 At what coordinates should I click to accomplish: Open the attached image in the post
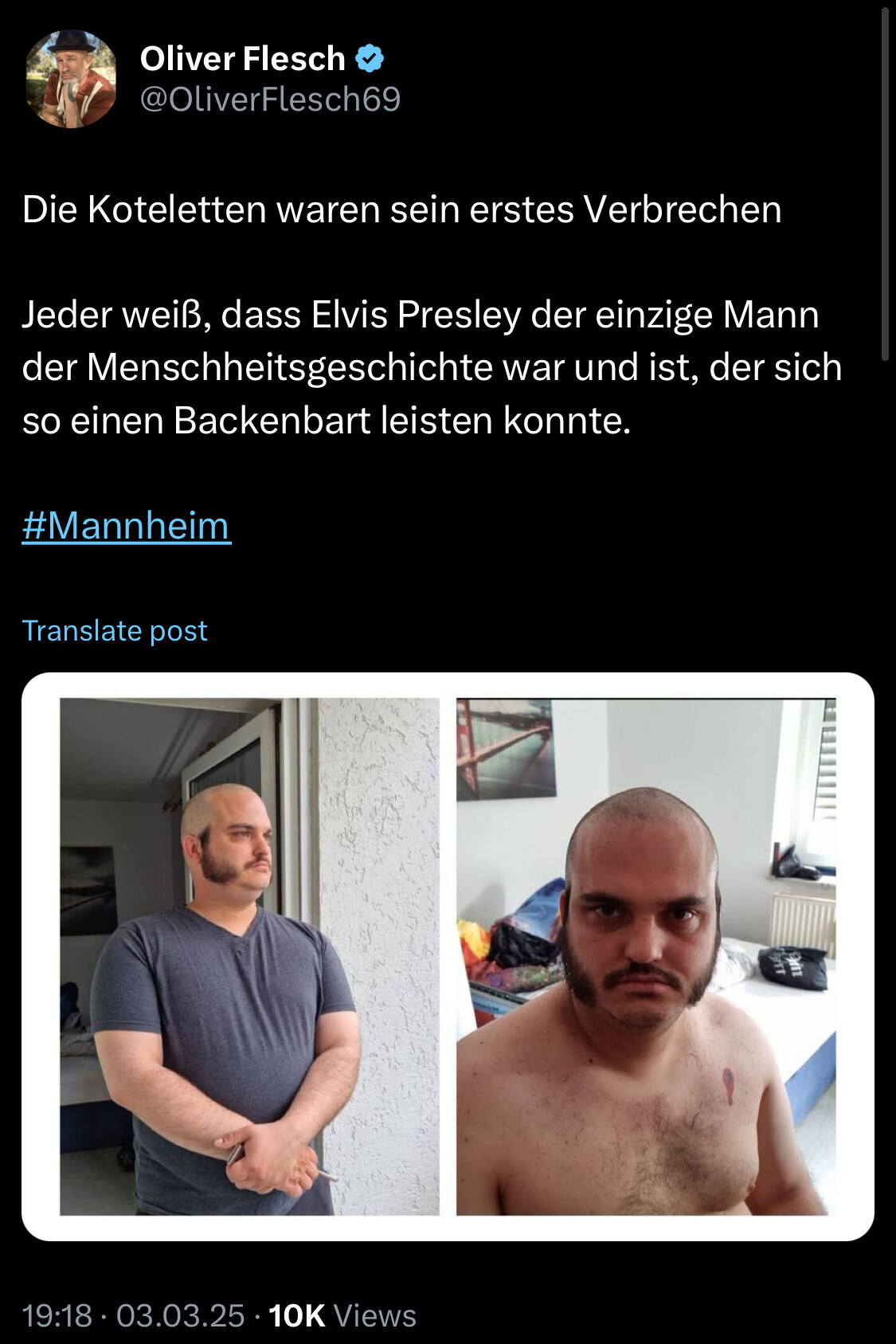(x=448, y=956)
